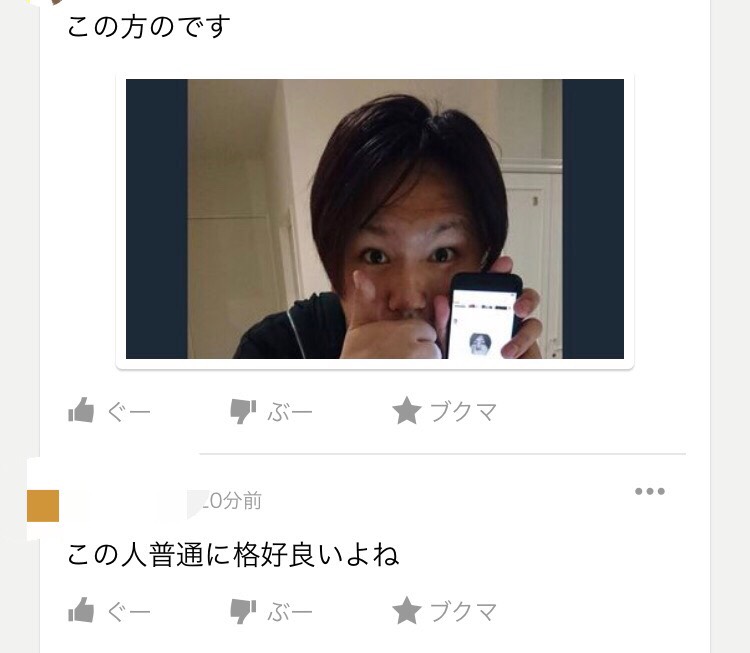Open the attached photo in the post
750x653 pixels.
[x=375, y=219]
